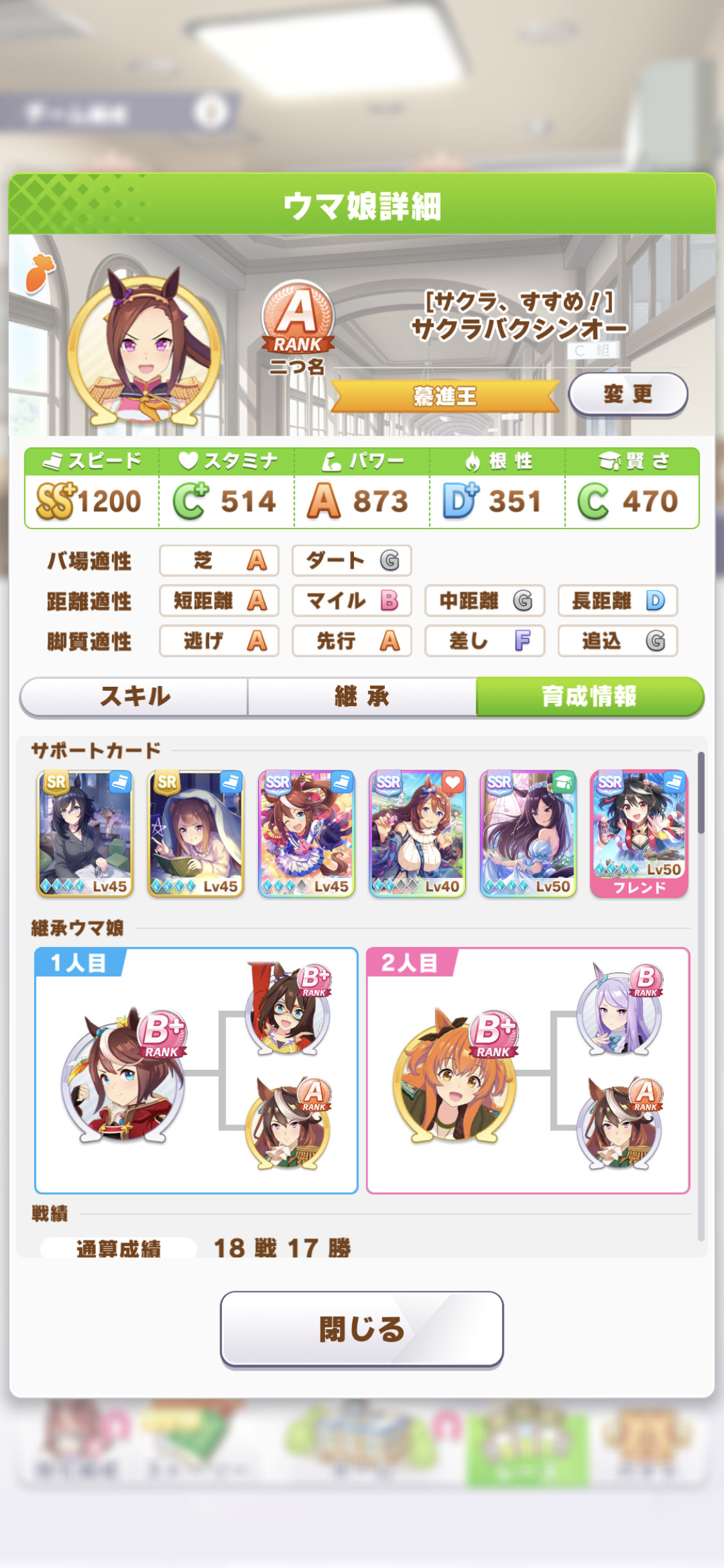Tap the 2人目 inherited orange-haired character
This screenshot has width=724, height=1568.
[x=454, y=1075]
